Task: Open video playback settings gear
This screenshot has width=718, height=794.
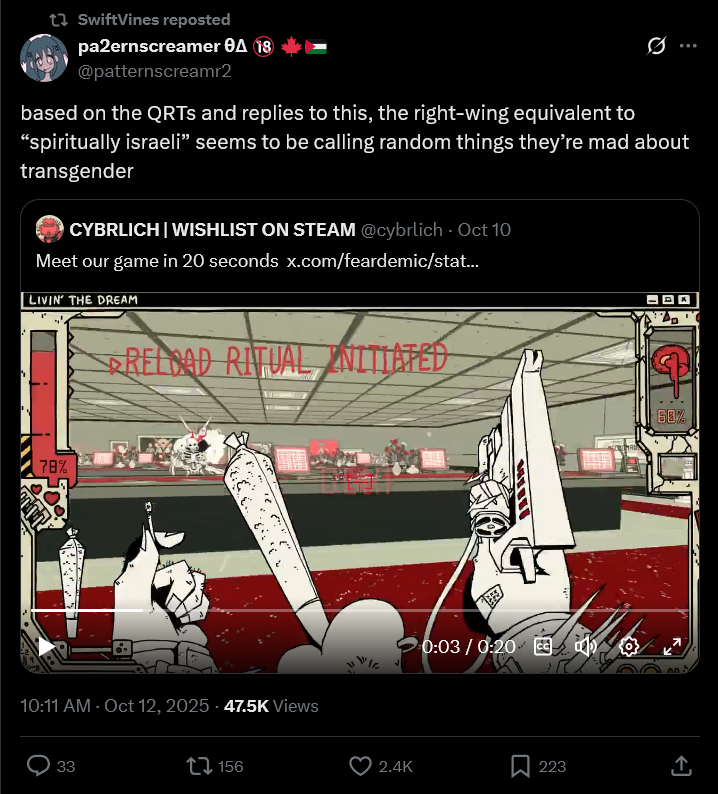Action: pyautogui.click(x=629, y=646)
